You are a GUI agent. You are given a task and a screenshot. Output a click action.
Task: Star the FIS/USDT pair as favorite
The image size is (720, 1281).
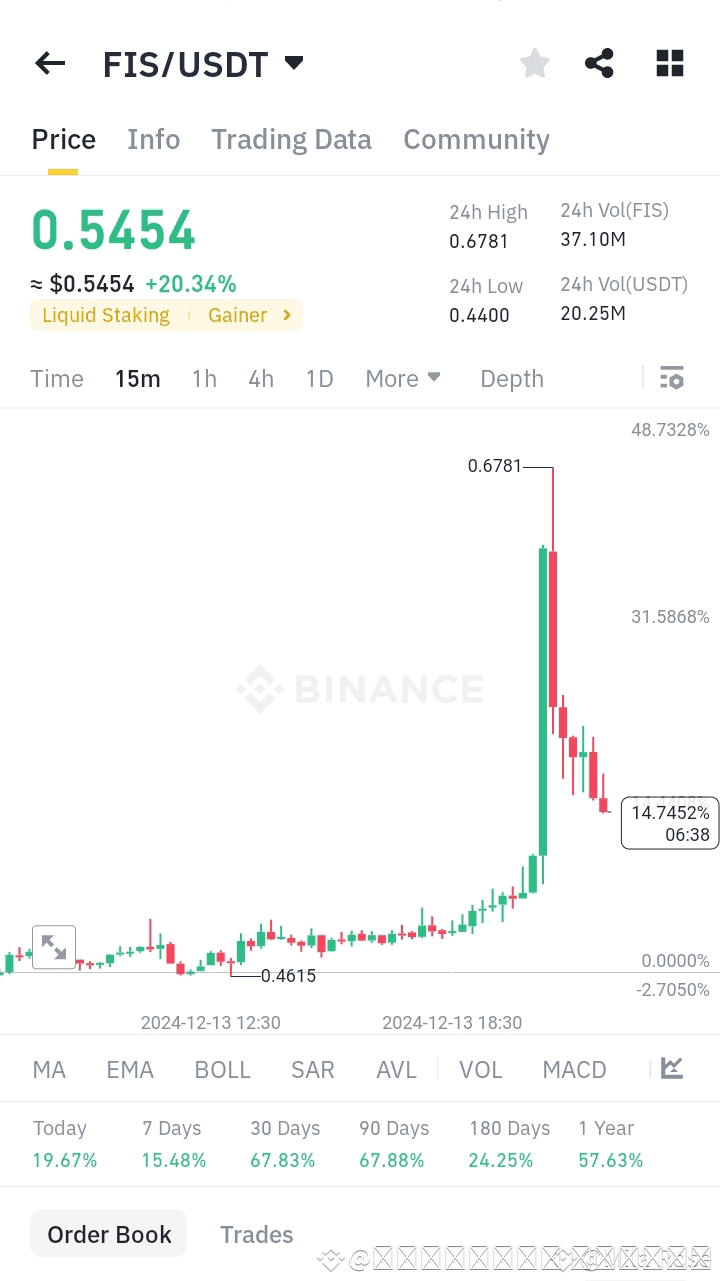tap(534, 63)
